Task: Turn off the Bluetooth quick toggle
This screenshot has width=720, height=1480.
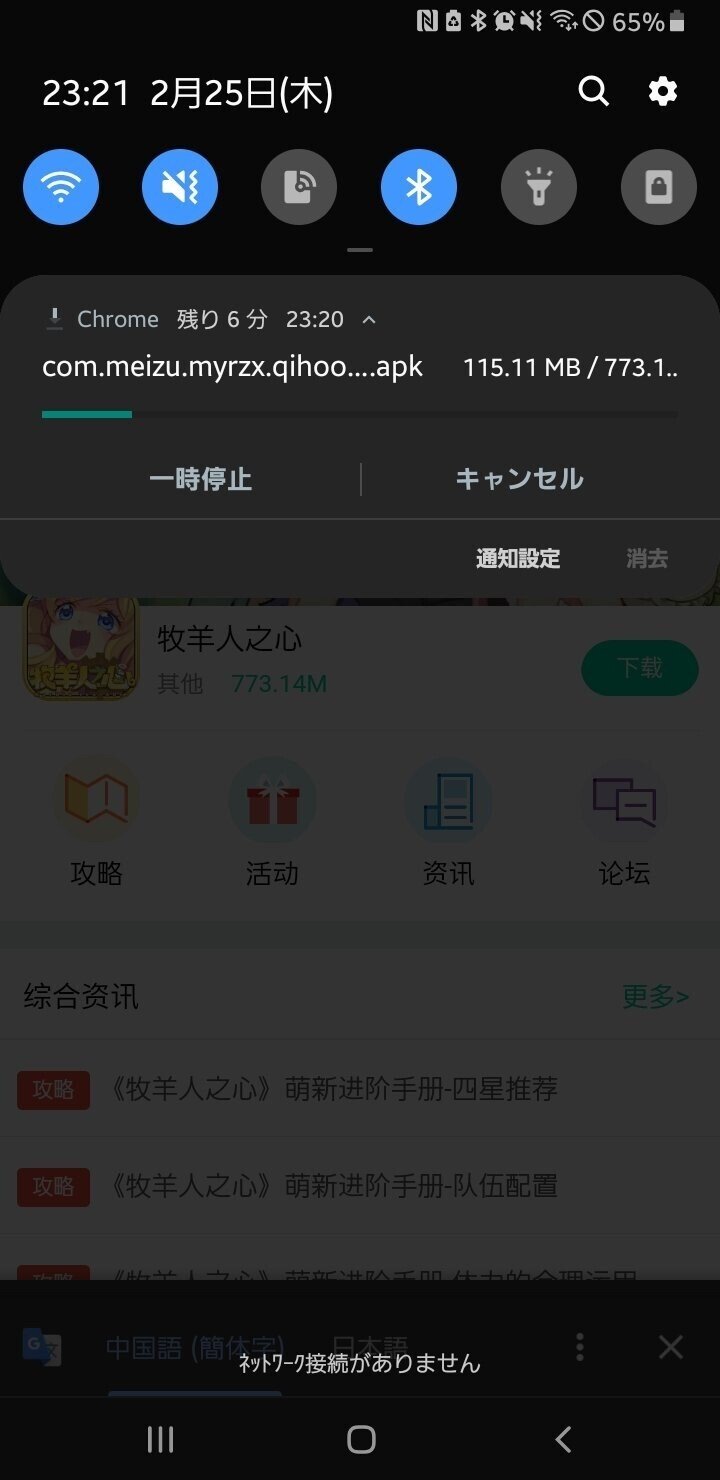Action: pos(419,187)
